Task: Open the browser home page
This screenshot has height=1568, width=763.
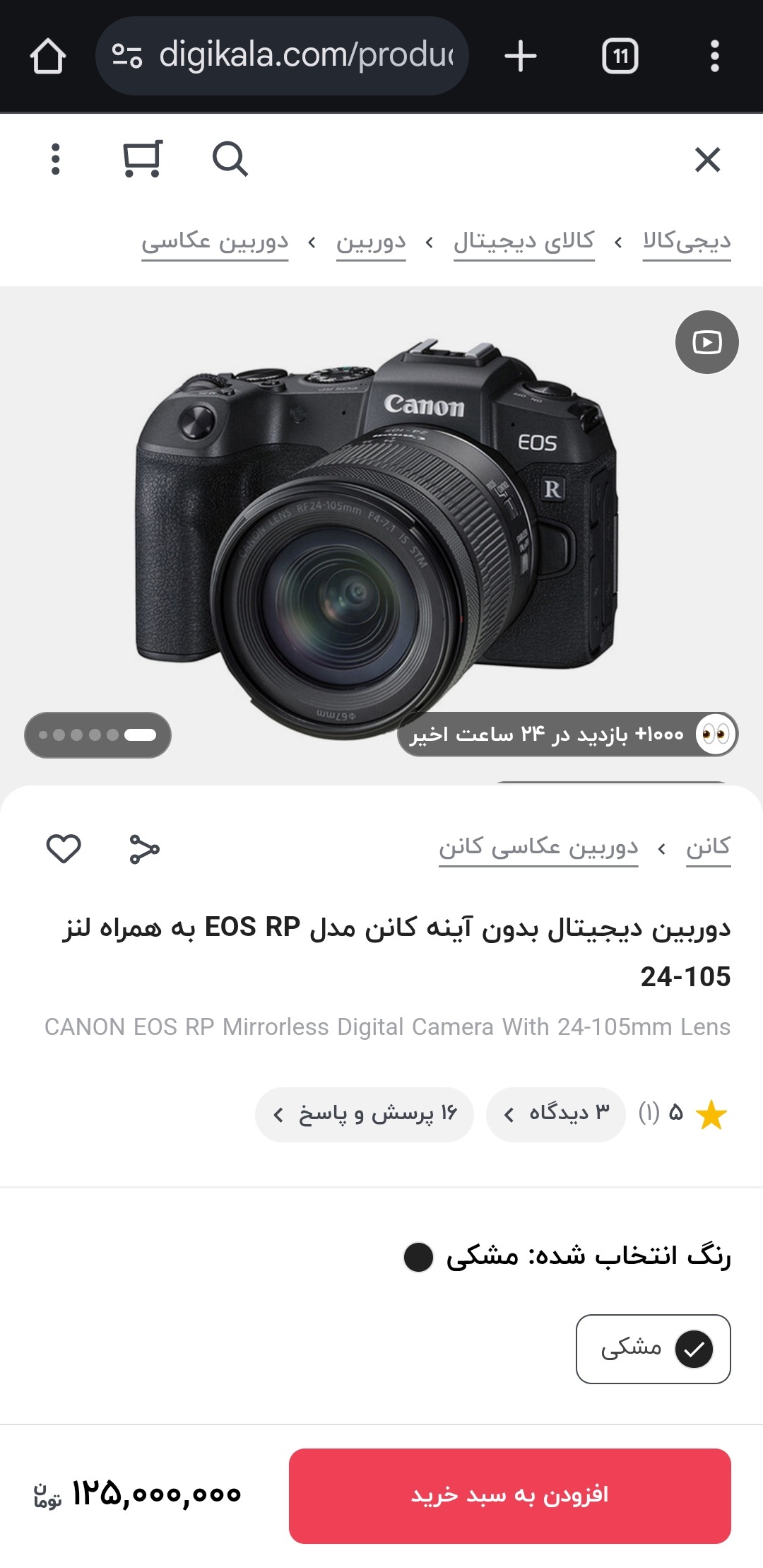Action: (x=48, y=56)
